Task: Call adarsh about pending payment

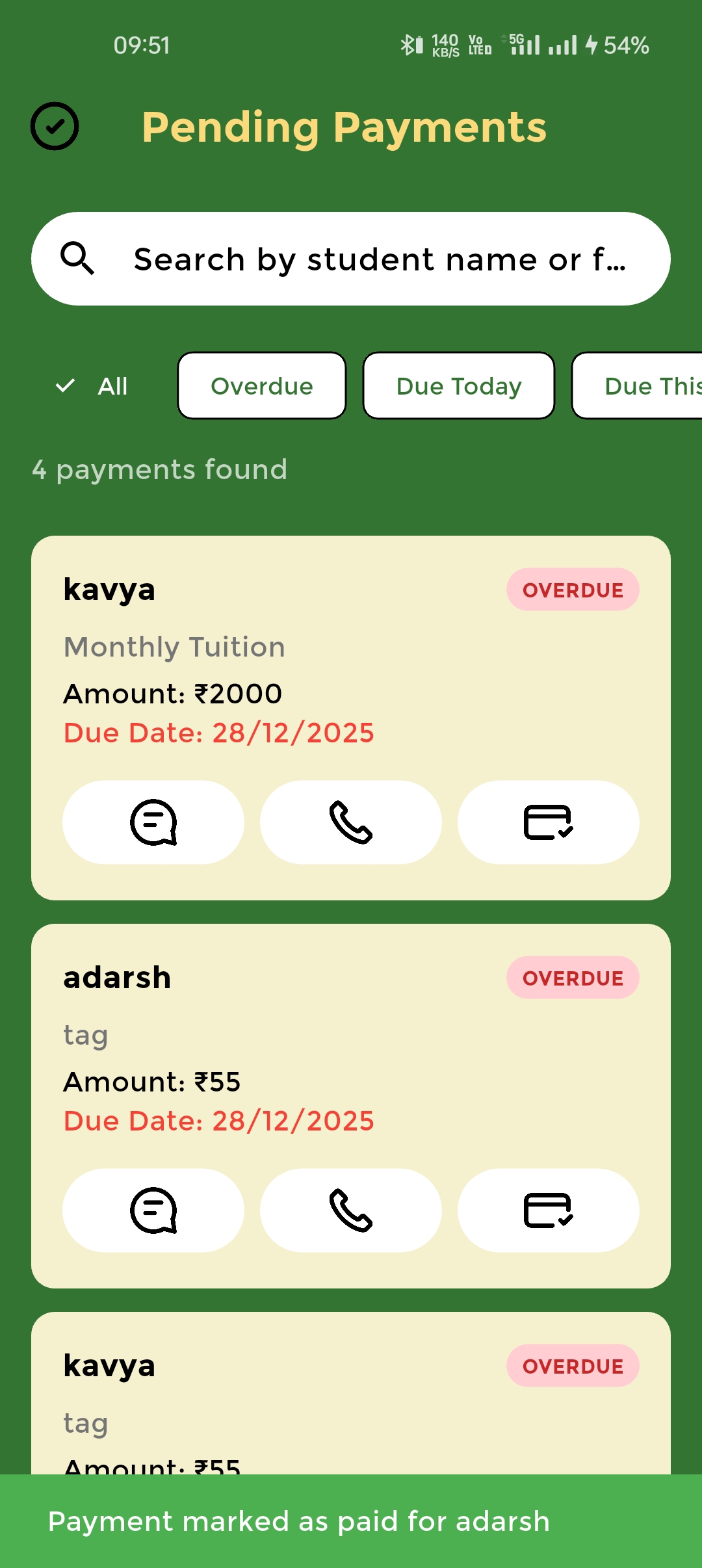Action: [x=351, y=1210]
